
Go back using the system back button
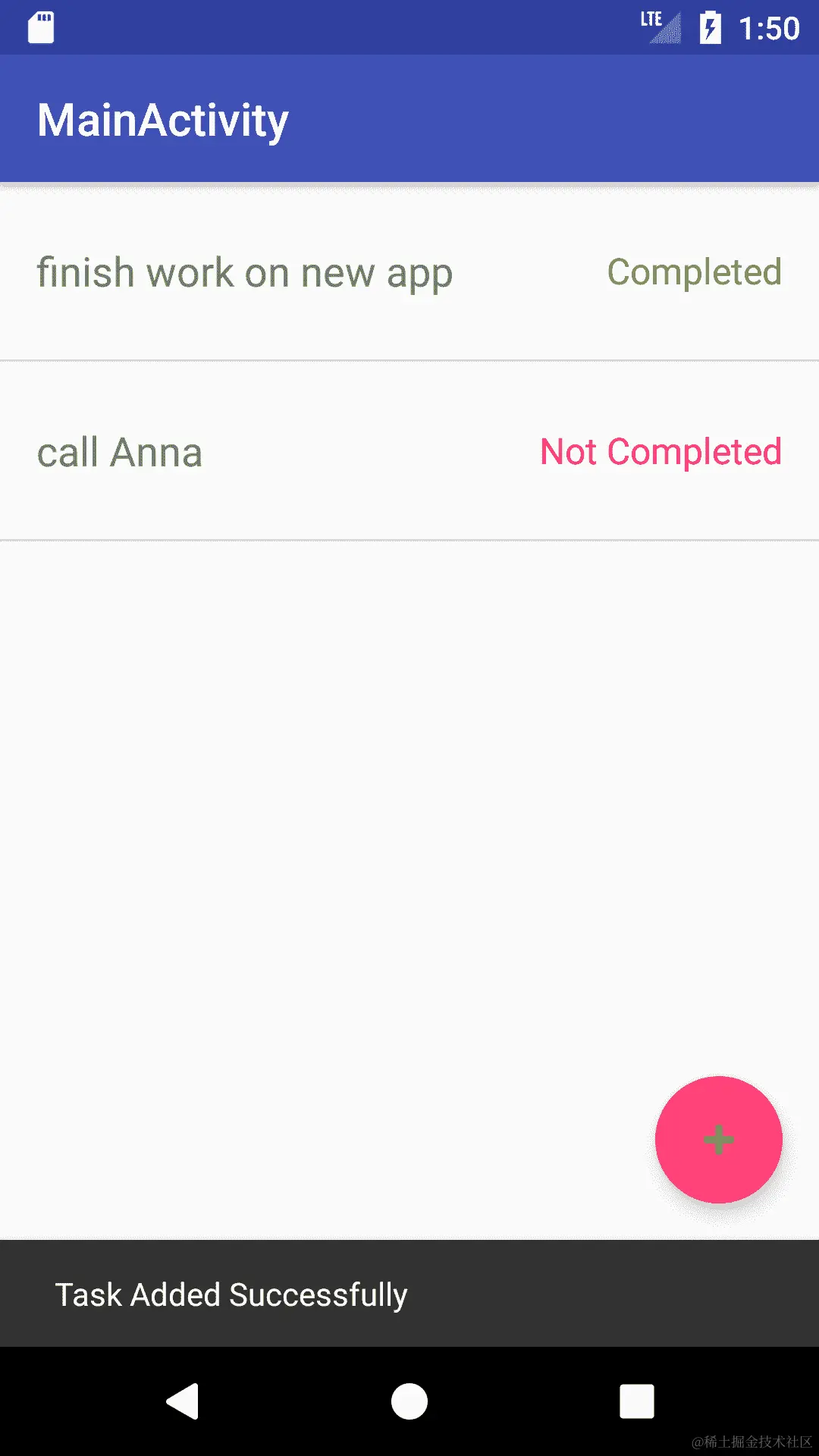(183, 1401)
